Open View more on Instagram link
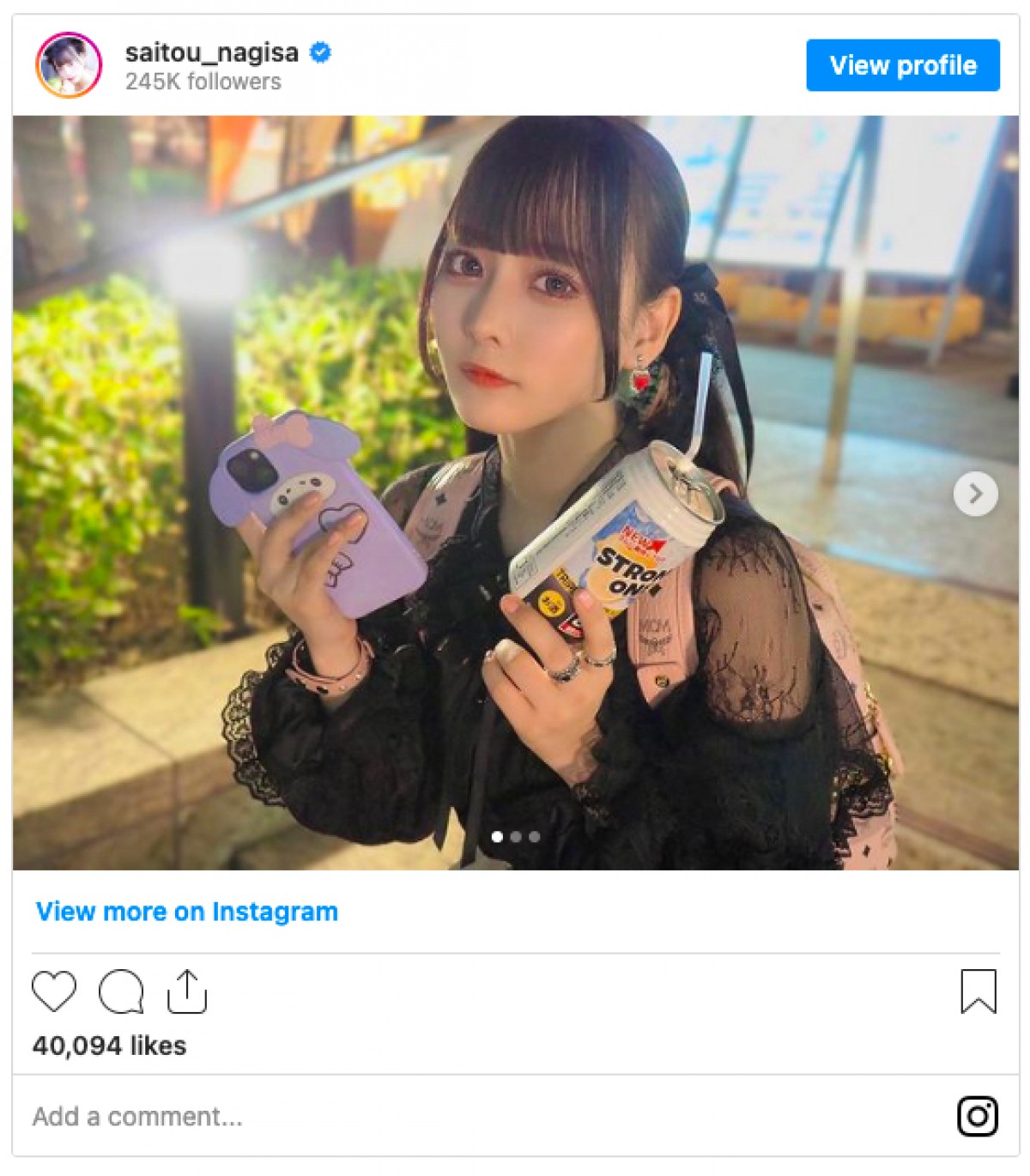The width and height of the screenshot is (1030, 1176). pyautogui.click(x=186, y=912)
